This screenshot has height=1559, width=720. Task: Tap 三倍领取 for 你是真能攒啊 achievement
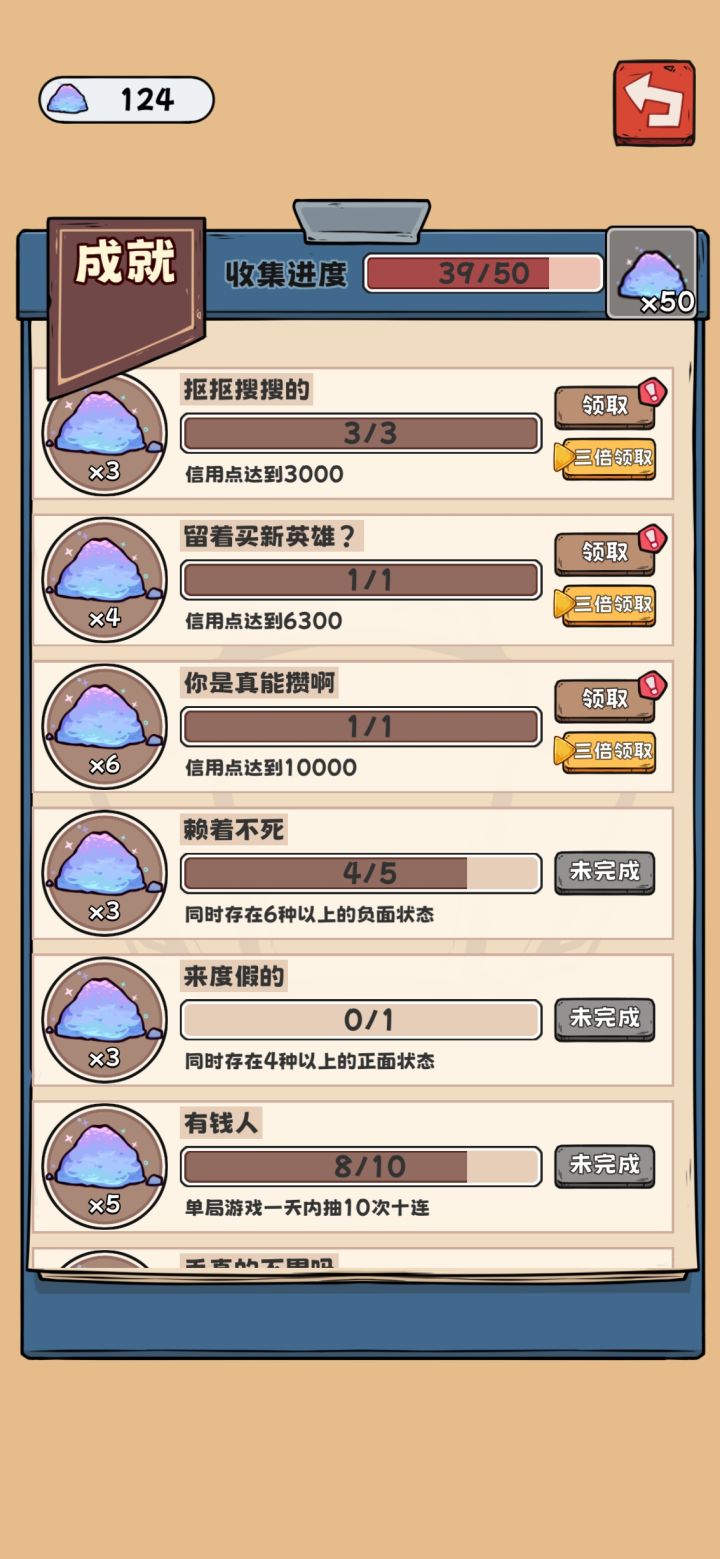pos(605,750)
